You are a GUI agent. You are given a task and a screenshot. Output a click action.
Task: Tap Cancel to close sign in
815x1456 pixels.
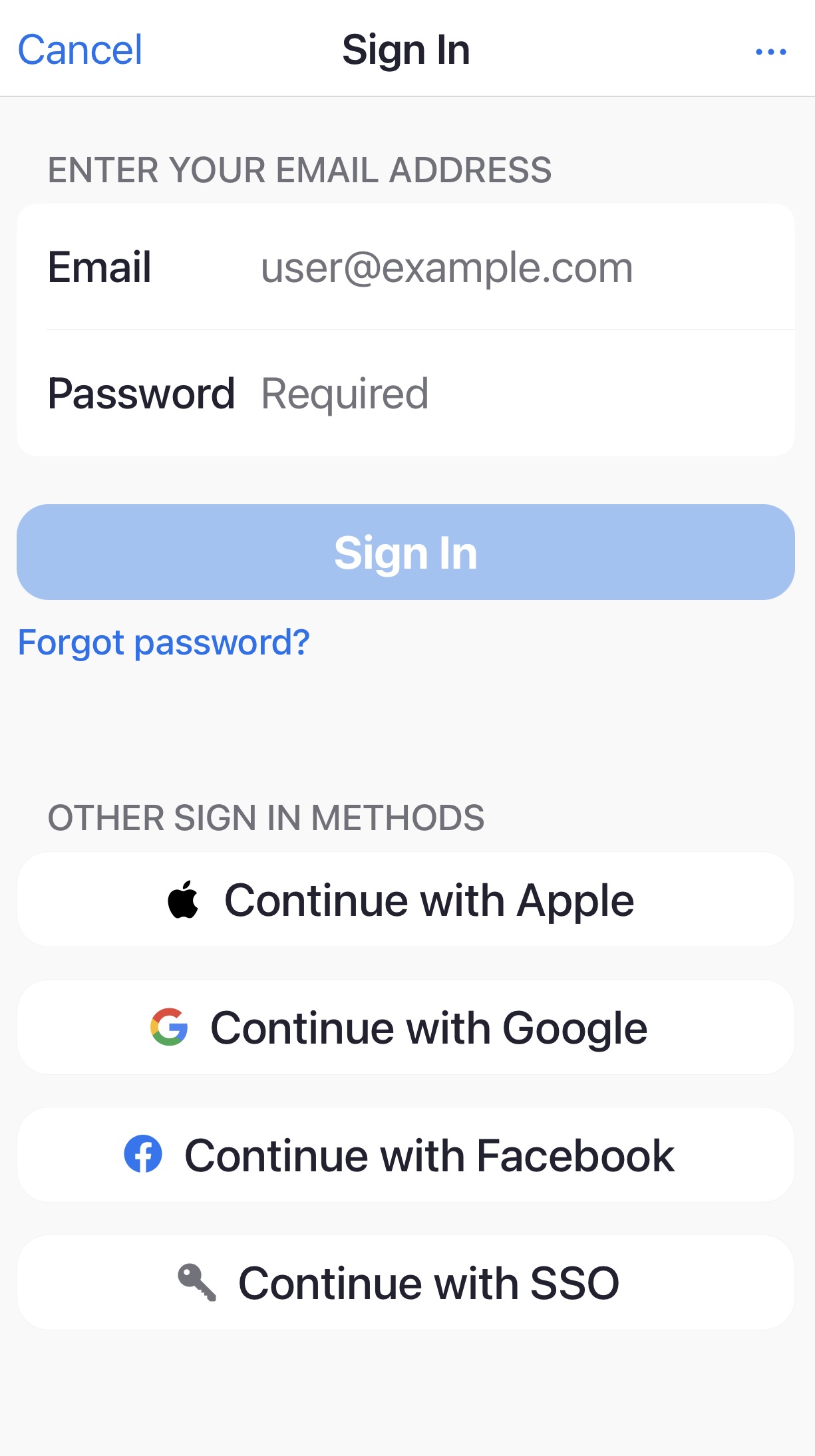click(x=80, y=50)
